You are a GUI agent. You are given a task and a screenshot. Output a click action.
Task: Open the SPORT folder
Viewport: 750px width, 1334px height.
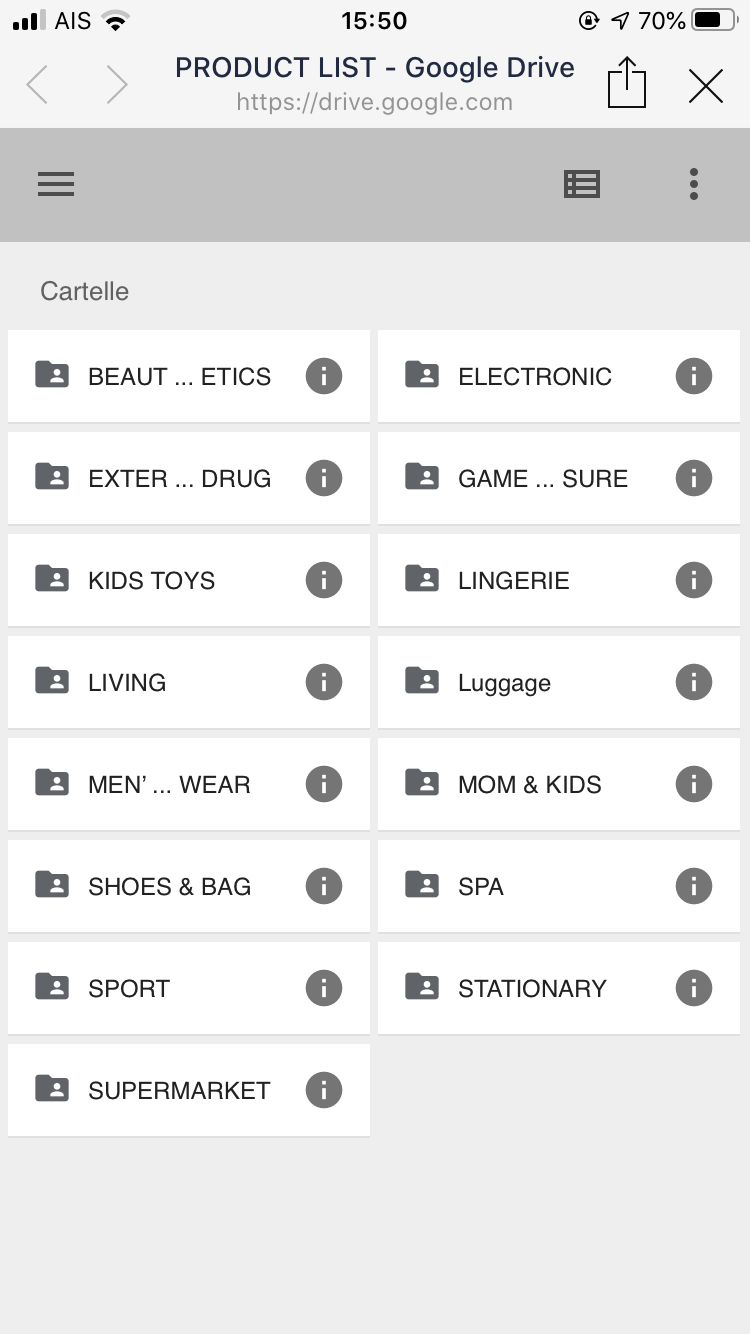click(129, 989)
